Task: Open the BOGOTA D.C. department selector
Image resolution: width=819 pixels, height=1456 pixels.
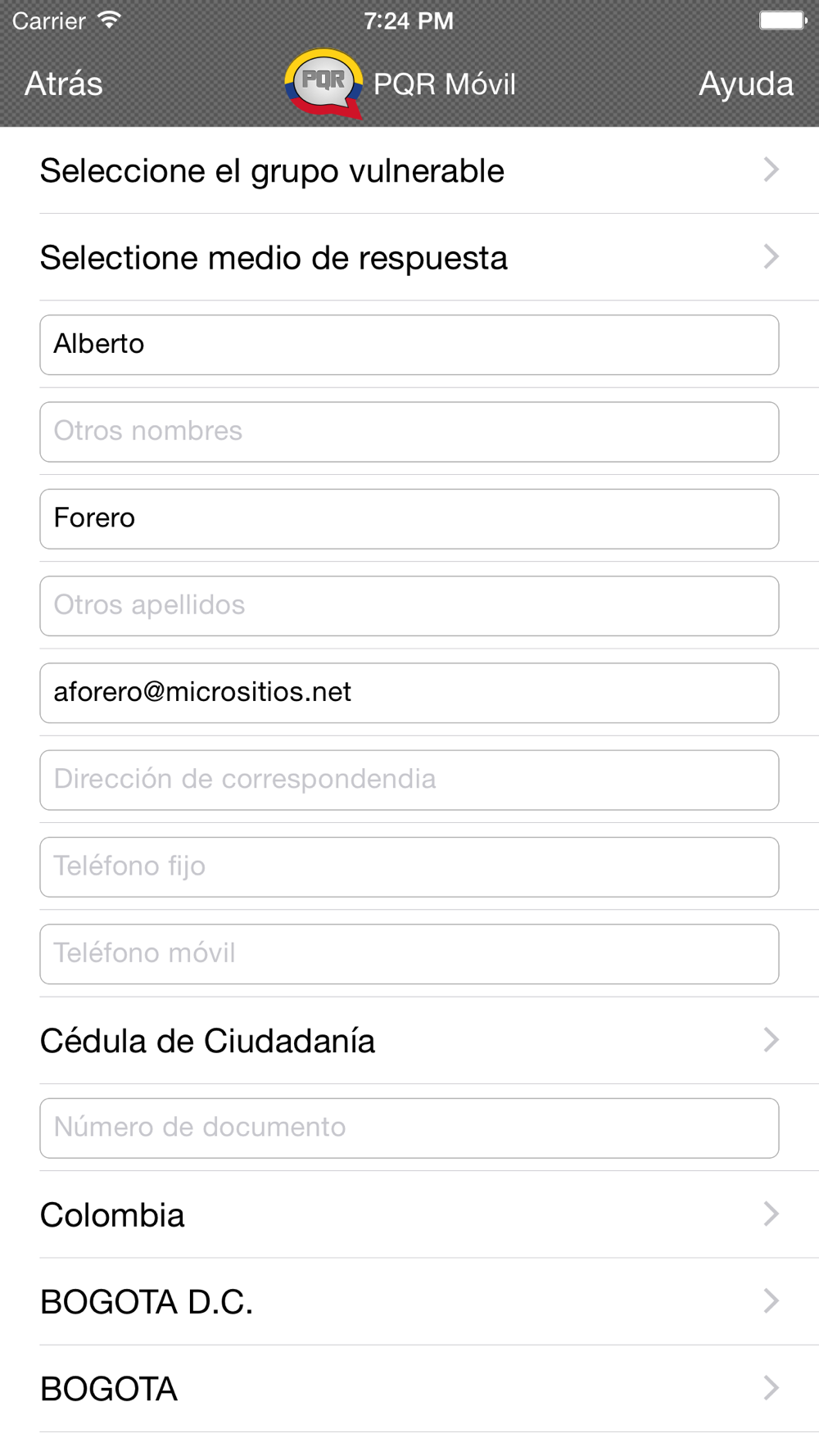Action: [x=409, y=1301]
